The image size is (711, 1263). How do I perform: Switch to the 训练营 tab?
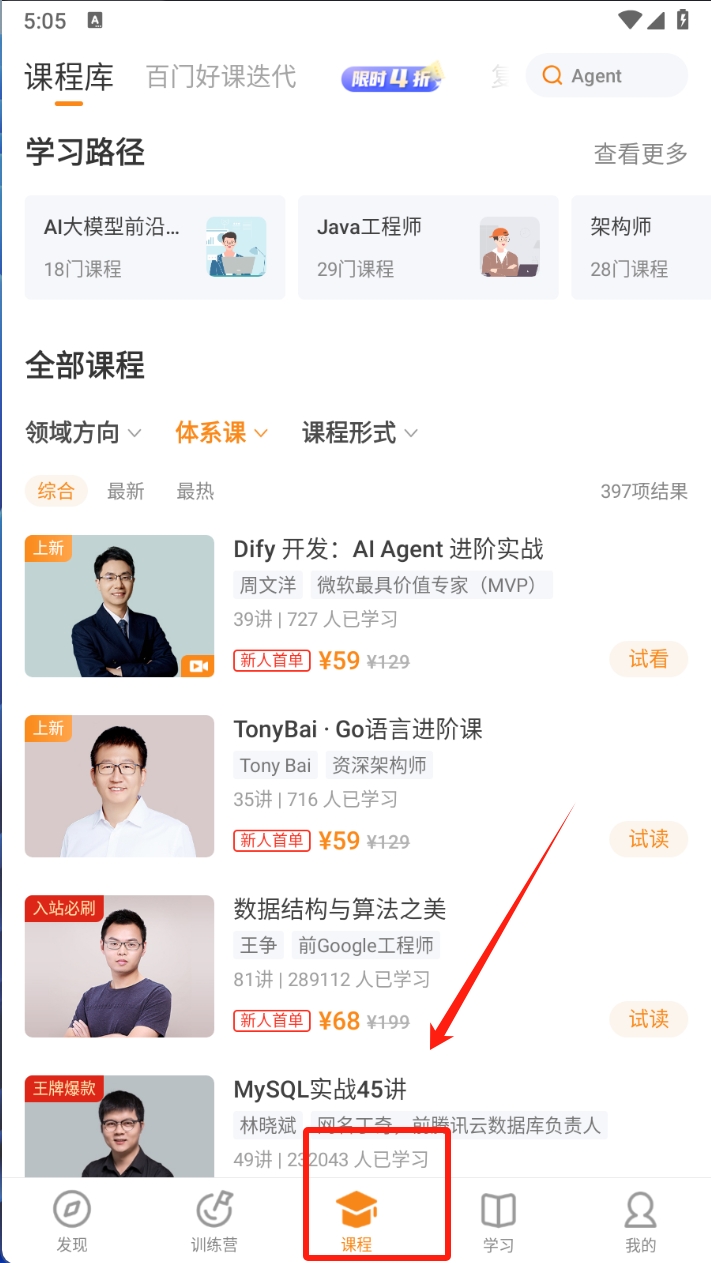point(214,1222)
